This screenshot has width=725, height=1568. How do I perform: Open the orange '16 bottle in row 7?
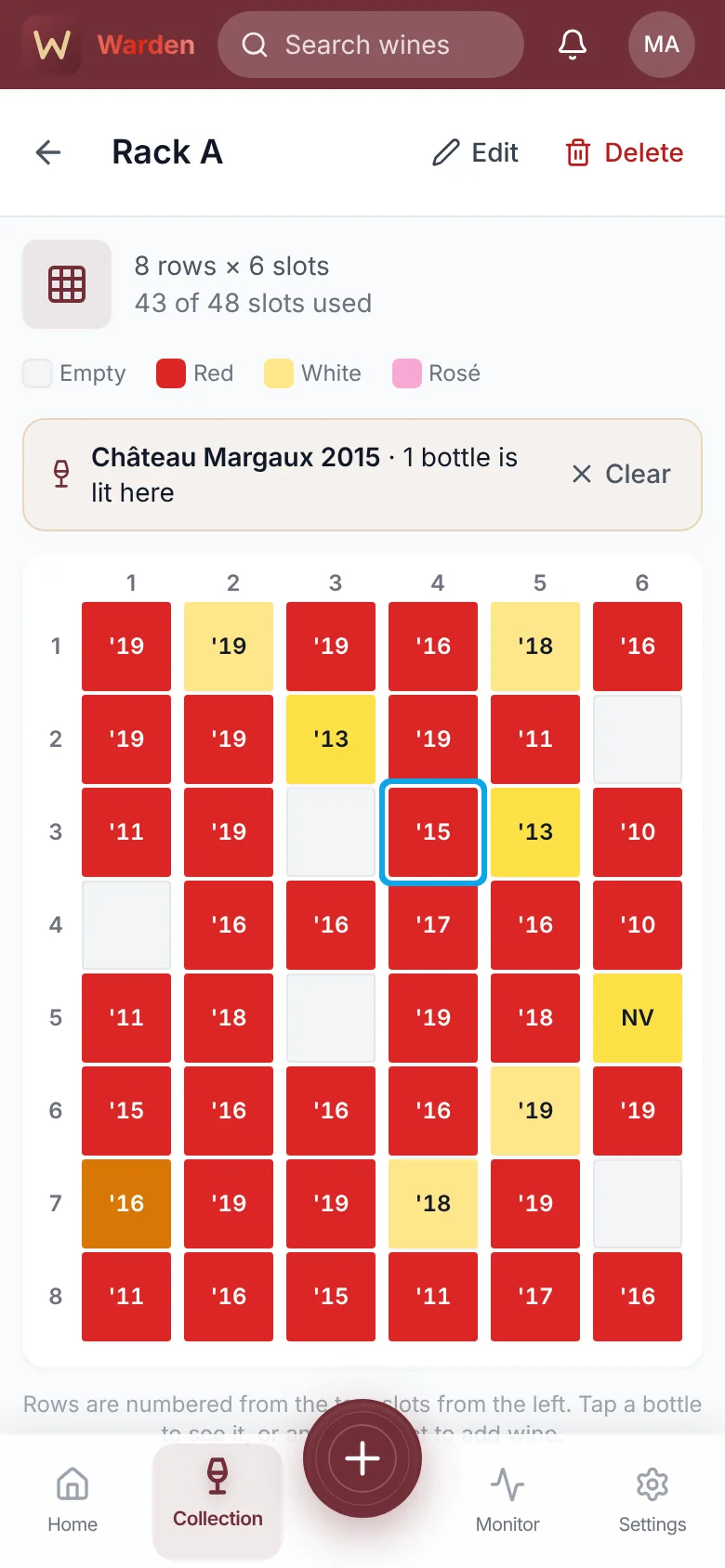pyautogui.click(x=126, y=1204)
